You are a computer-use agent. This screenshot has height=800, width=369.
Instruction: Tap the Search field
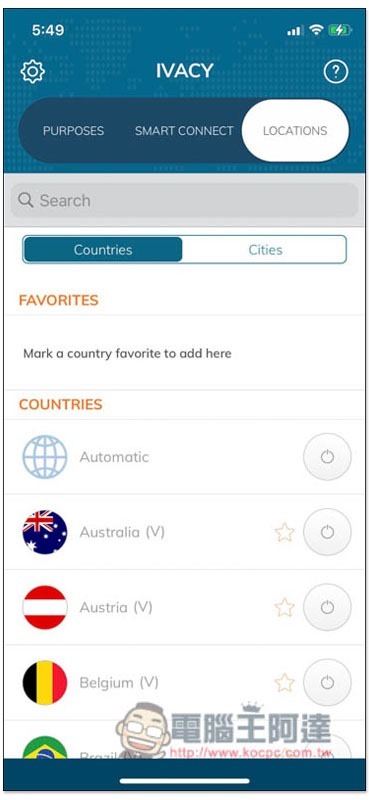184,201
